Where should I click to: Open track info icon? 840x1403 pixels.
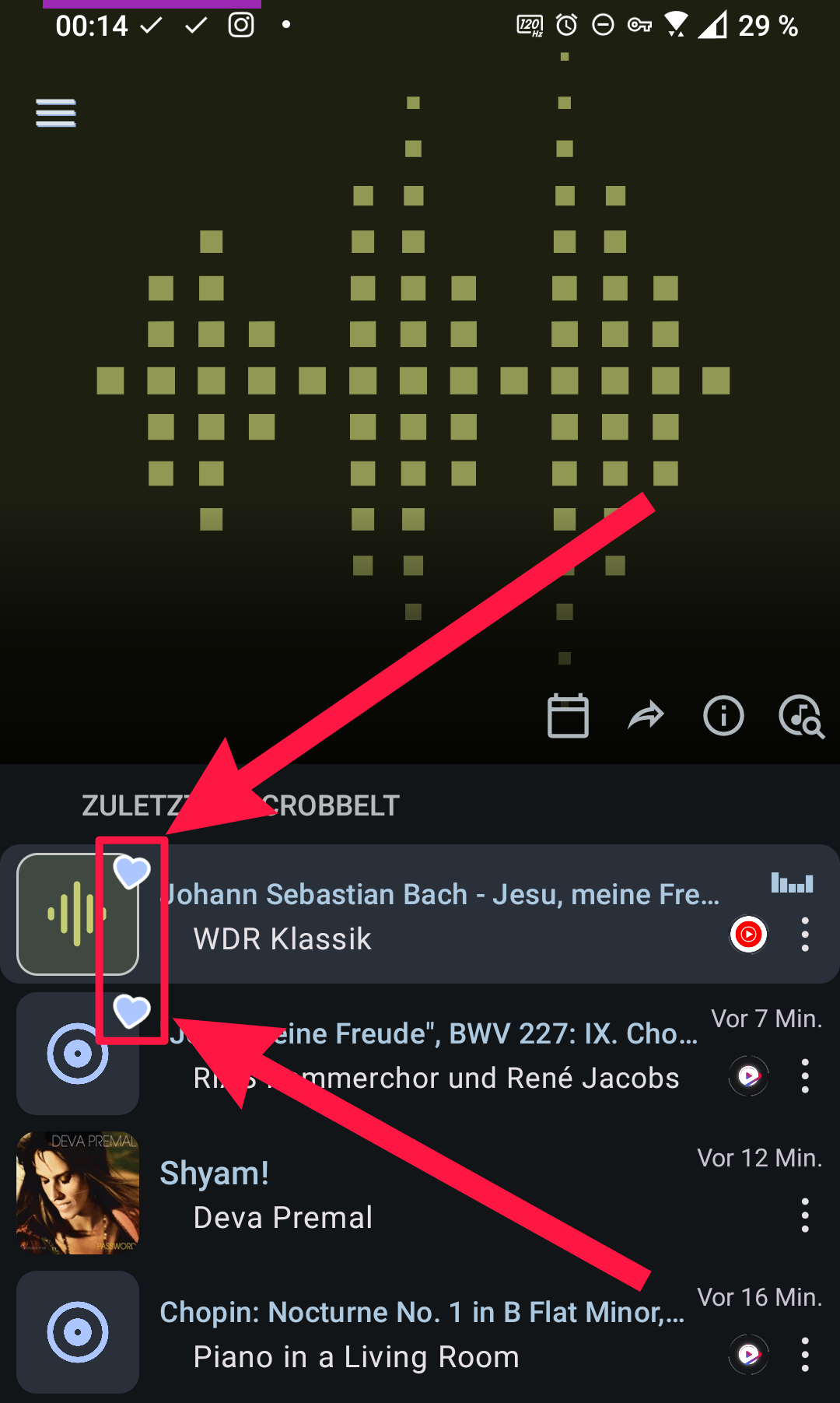pos(723,715)
